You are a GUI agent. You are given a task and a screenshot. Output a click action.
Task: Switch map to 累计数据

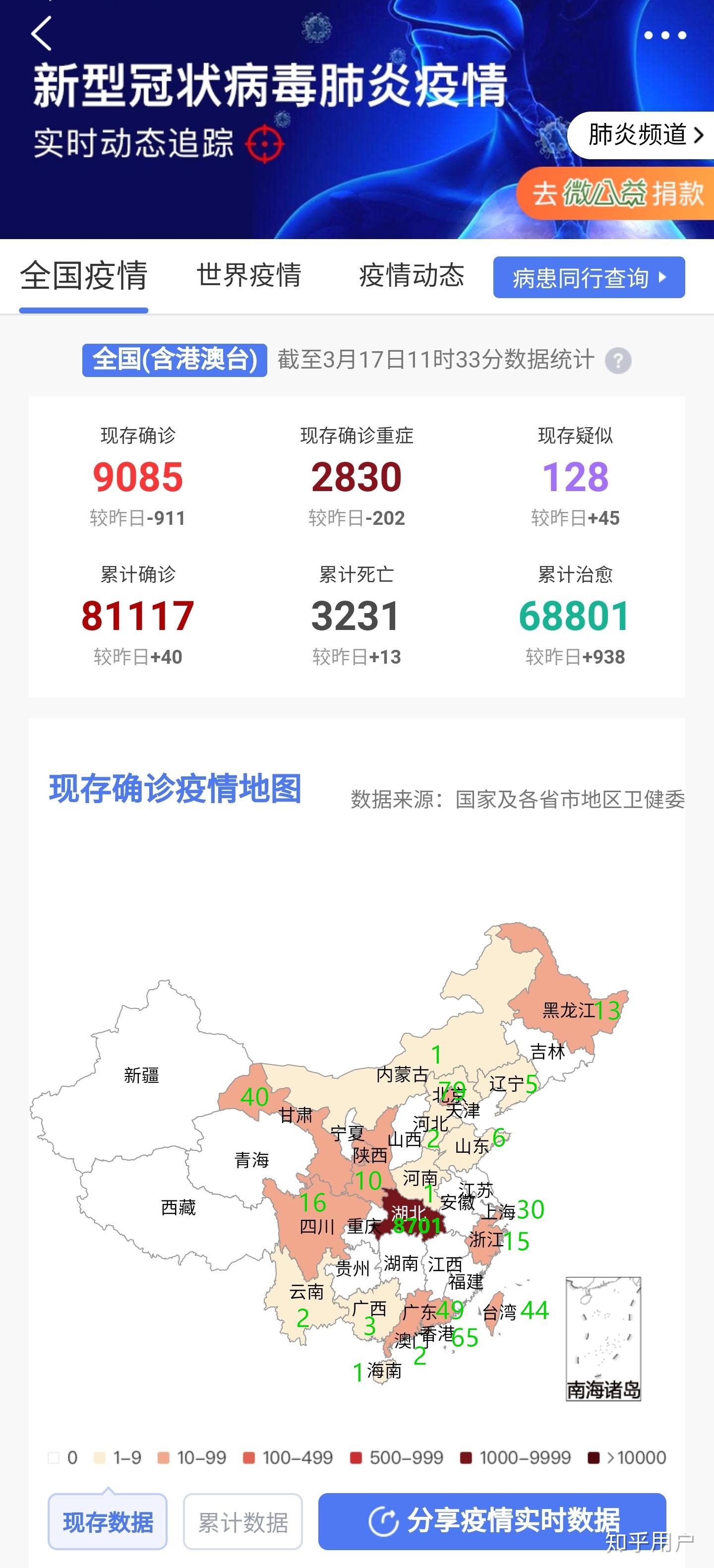(242, 1522)
